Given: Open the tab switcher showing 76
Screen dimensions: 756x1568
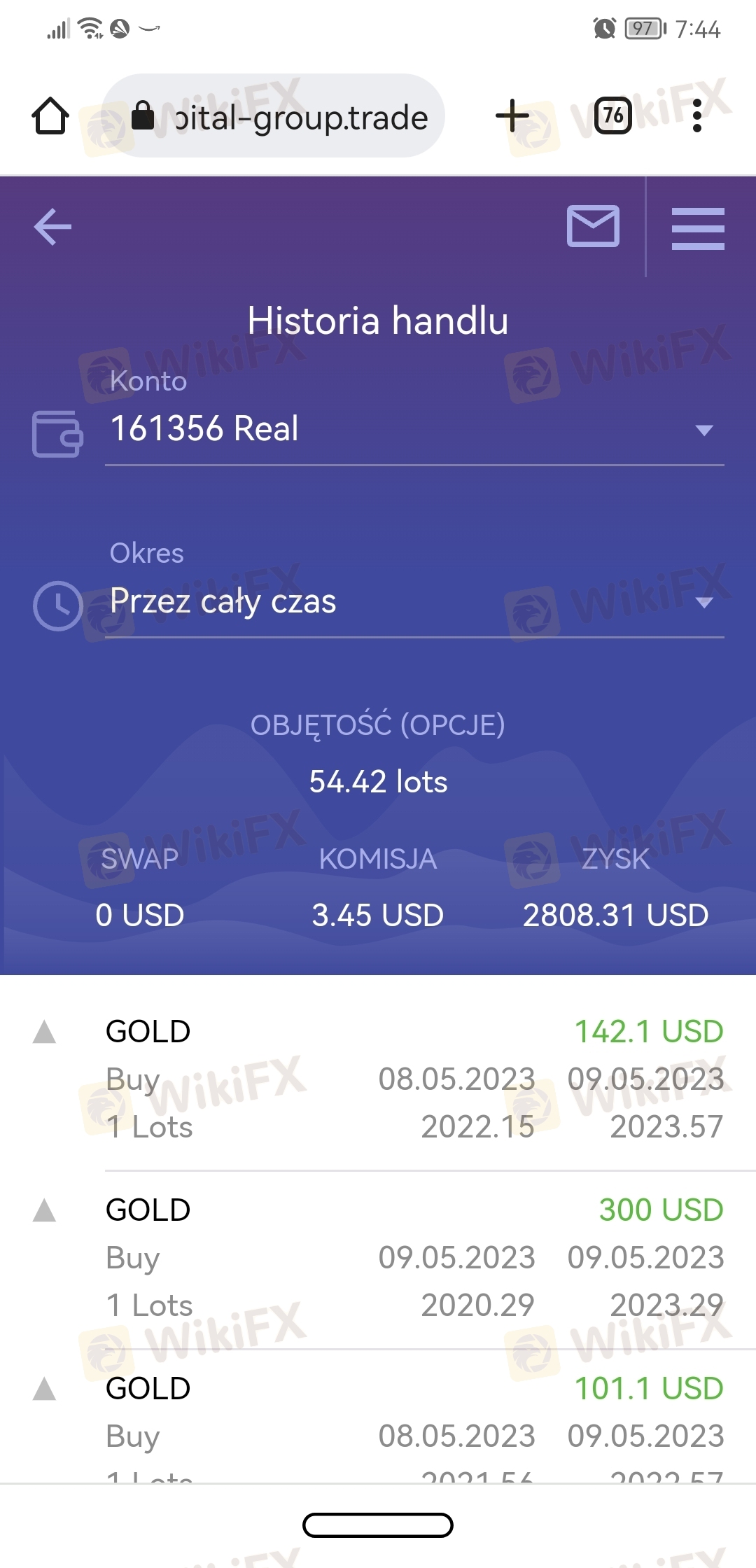Looking at the screenshot, I should click(613, 115).
